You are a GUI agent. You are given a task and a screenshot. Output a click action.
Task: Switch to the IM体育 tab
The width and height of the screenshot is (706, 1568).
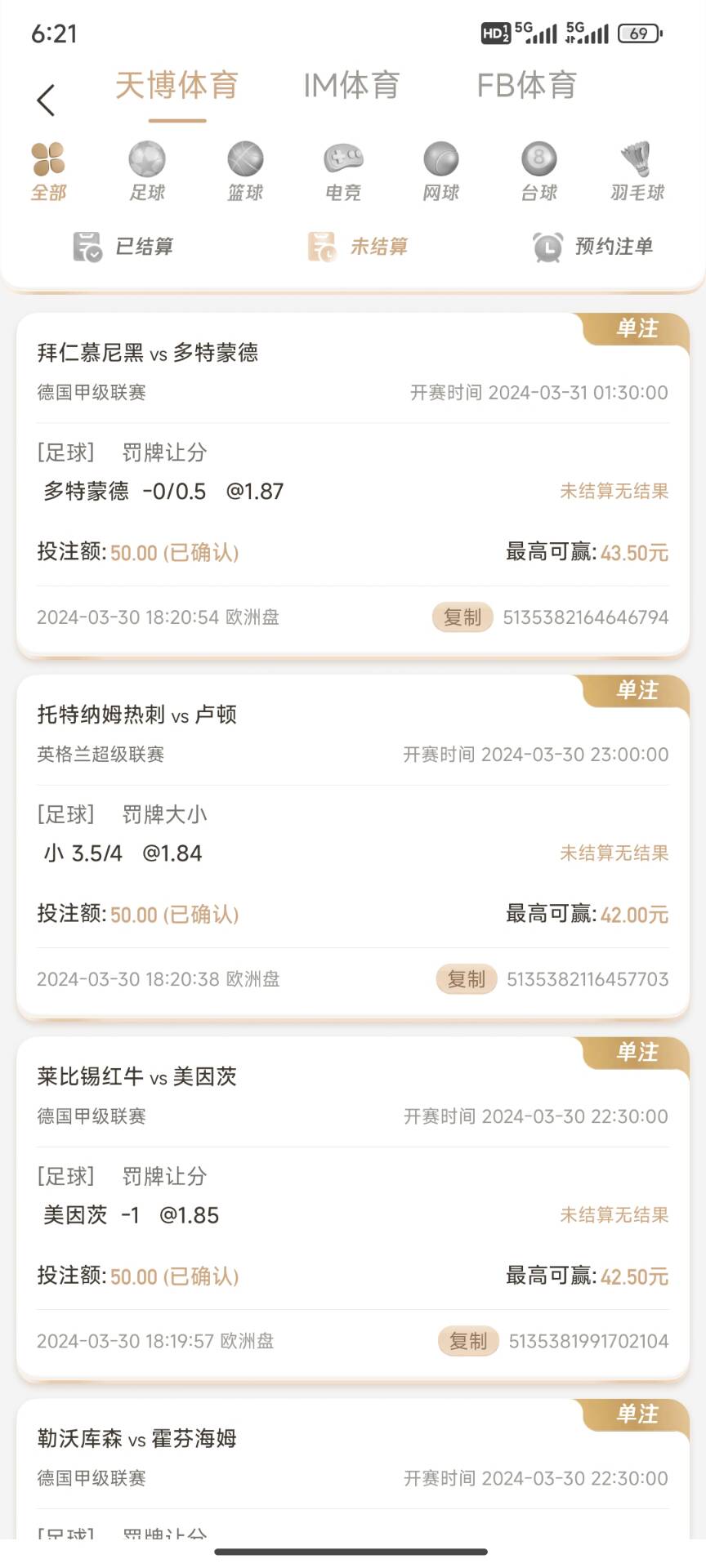point(351,86)
